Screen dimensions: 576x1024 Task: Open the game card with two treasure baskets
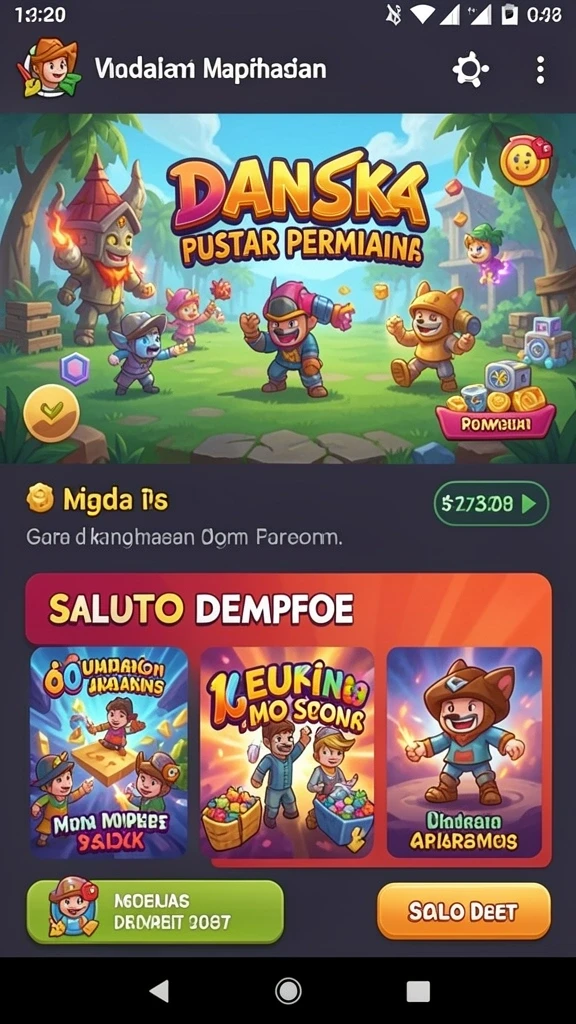point(287,752)
